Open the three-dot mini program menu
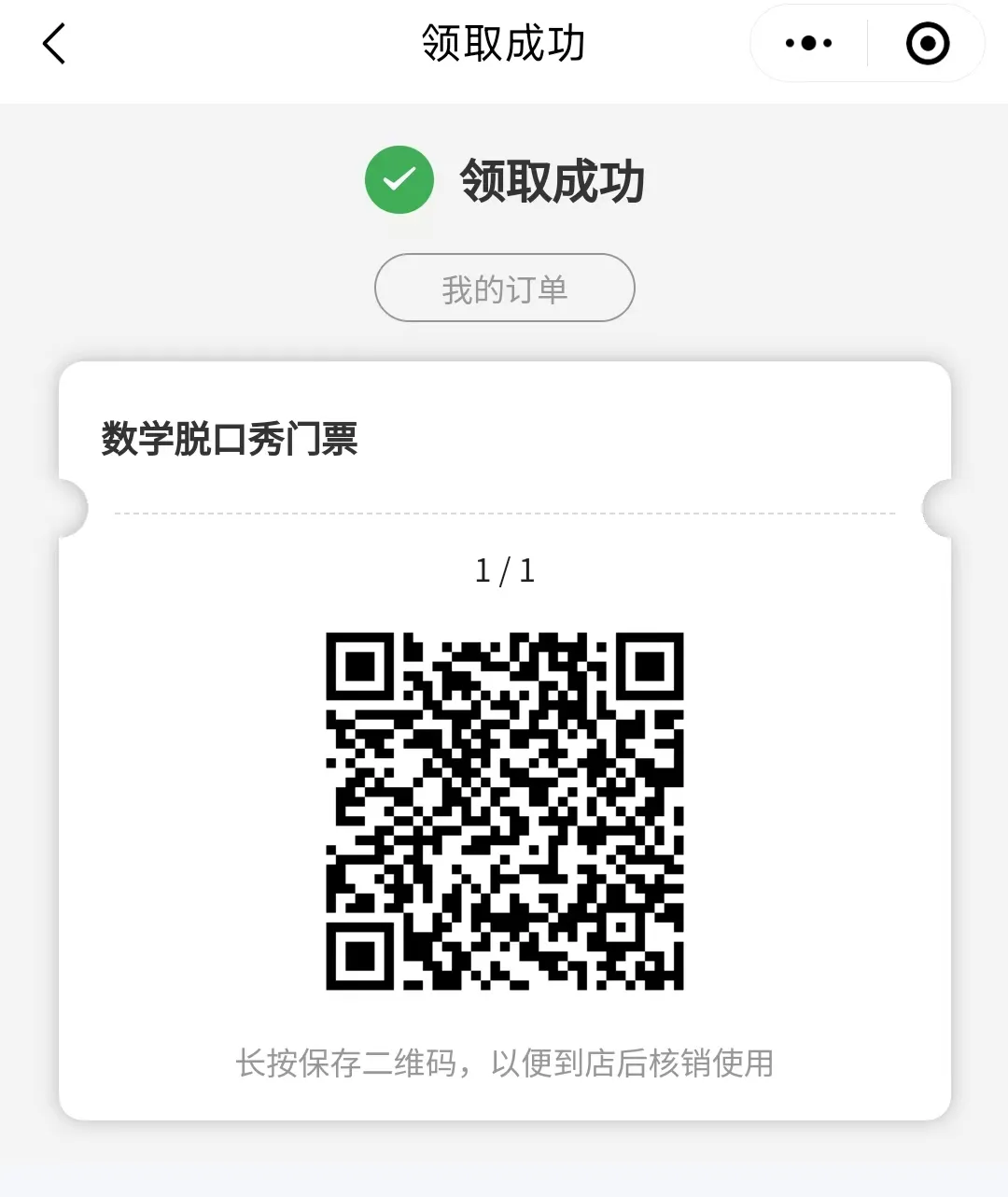This screenshot has width=1008, height=1197. [x=808, y=44]
